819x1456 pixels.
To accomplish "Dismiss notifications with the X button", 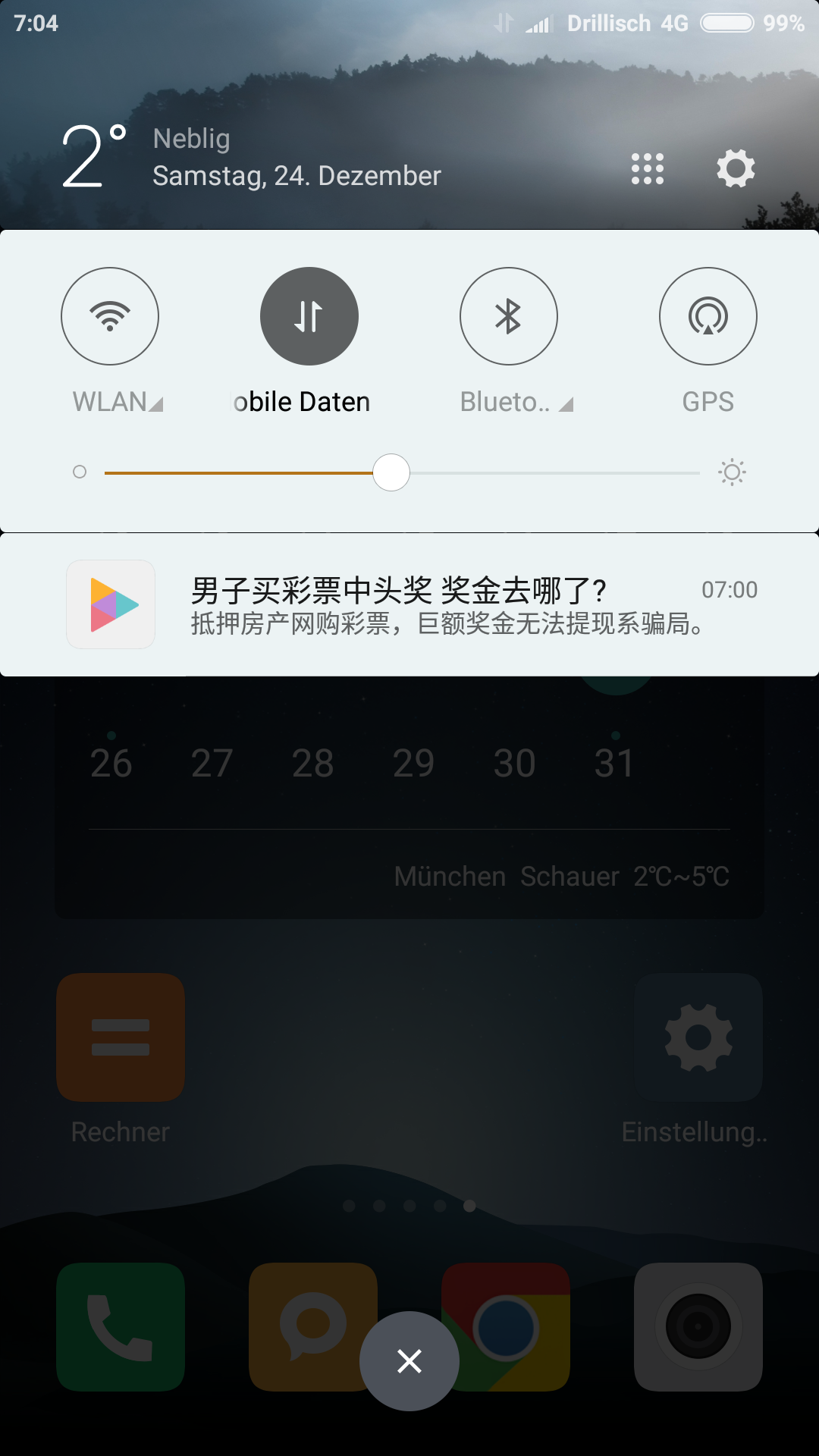I will click(x=409, y=1361).
